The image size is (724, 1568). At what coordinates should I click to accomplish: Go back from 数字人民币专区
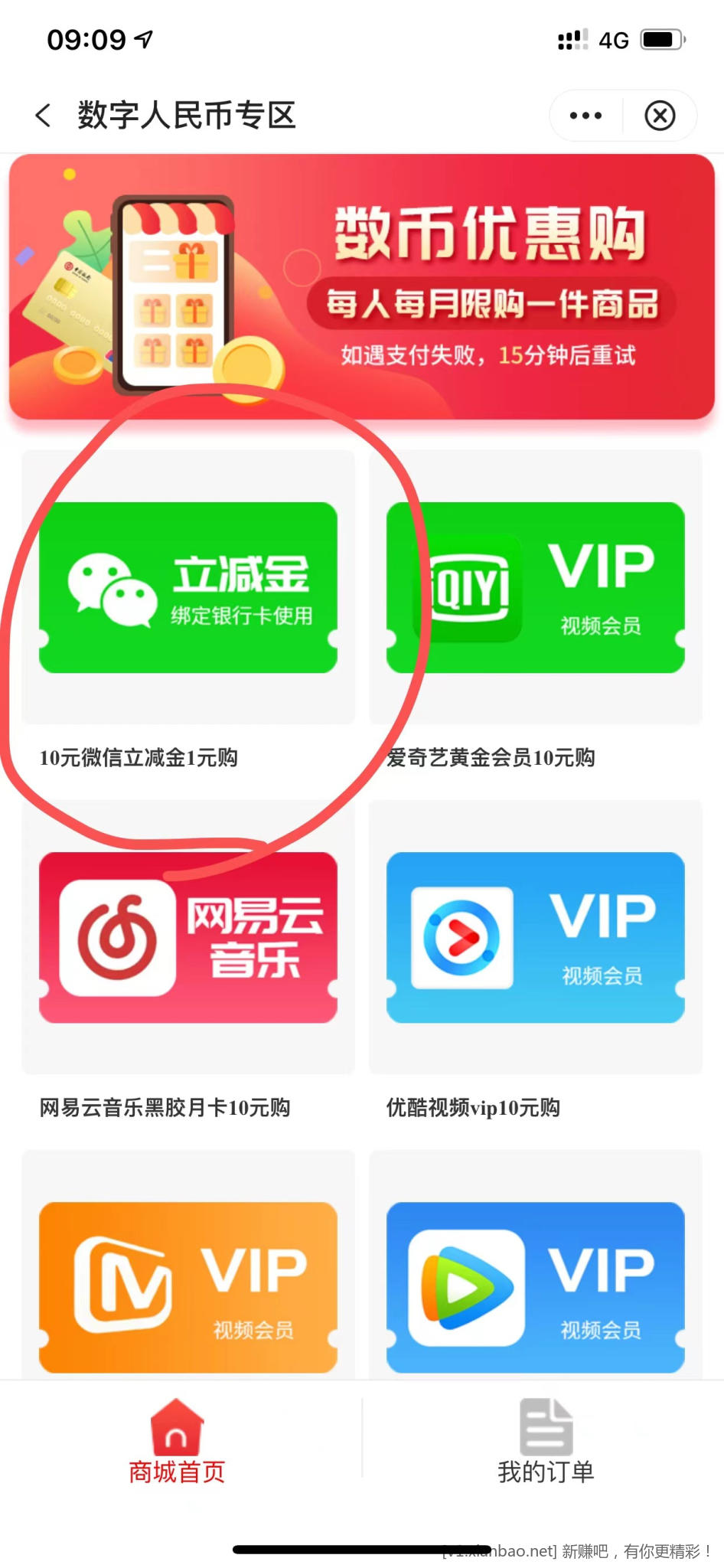tap(43, 116)
